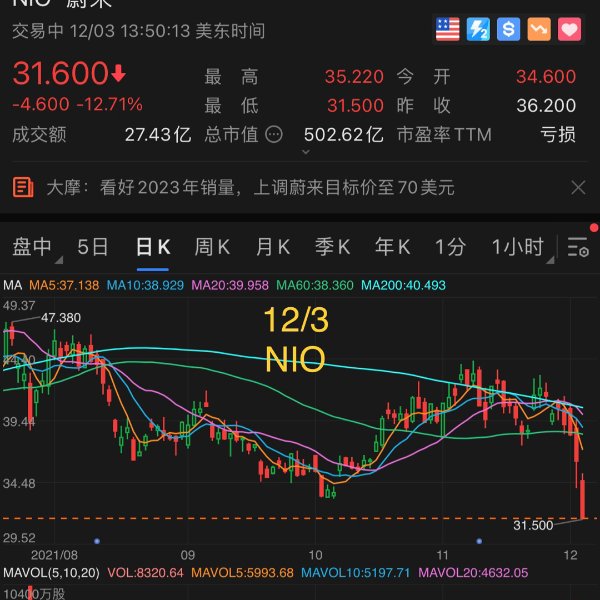
Task: Tap the info icon beside 总市值
Action: pyautogui.click(x=273, y=134)
